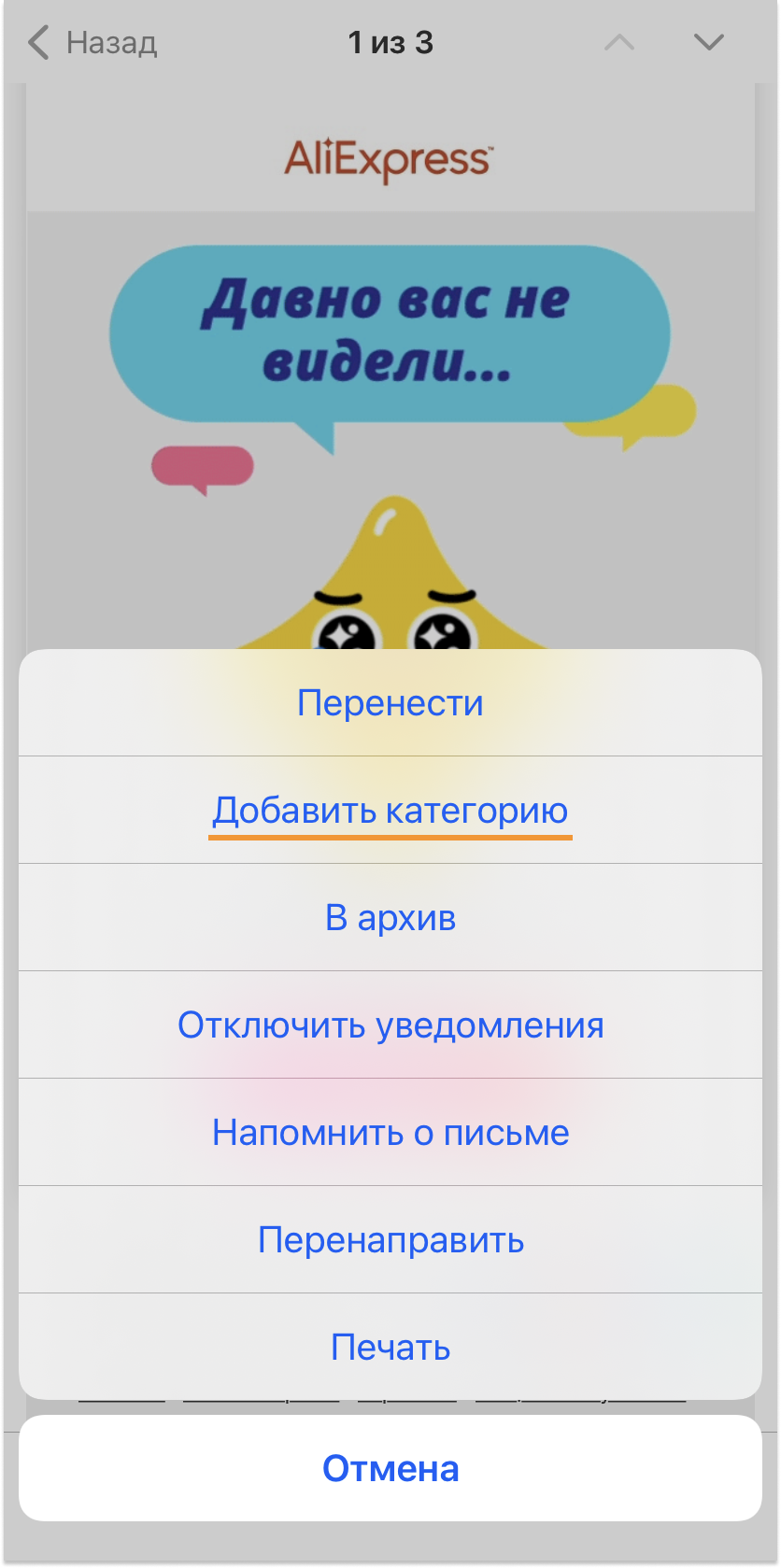The image size is (781, 1568).
Task: Dismiss the action sheet with Отмена
Action: click(x=390, y=1468)
